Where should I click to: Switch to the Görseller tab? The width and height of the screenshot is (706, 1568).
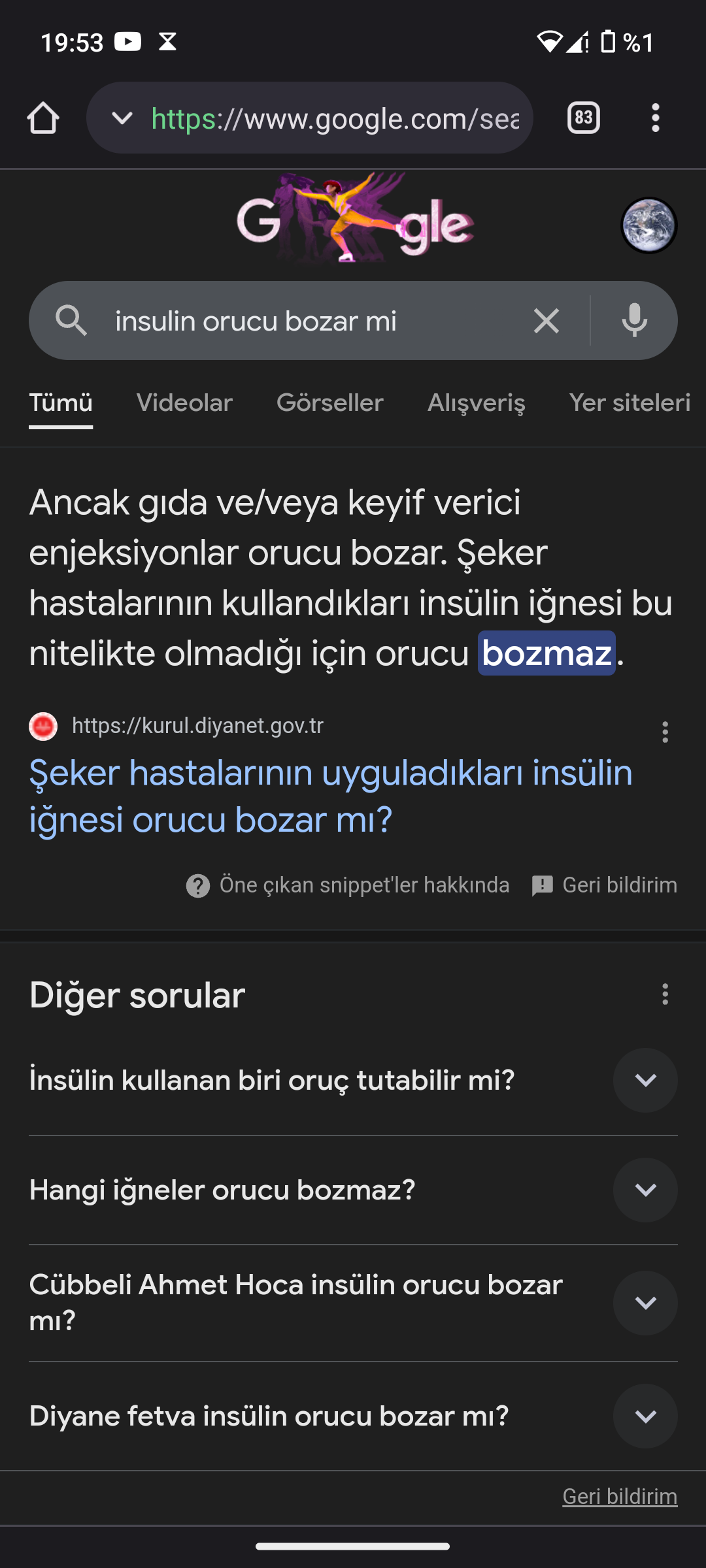[329, 402]
